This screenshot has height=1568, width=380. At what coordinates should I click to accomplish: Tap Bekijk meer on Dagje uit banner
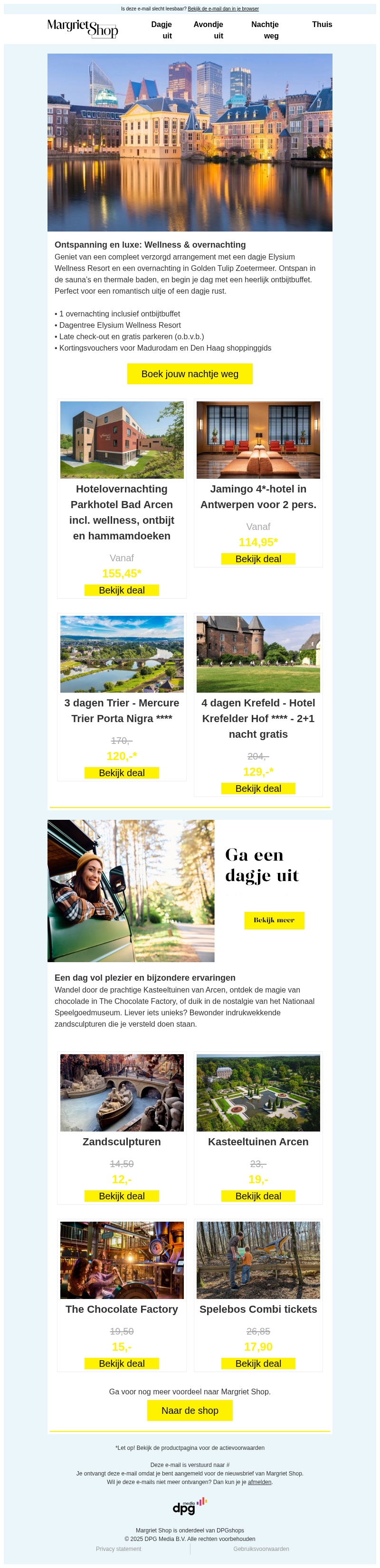coord(274,920)
